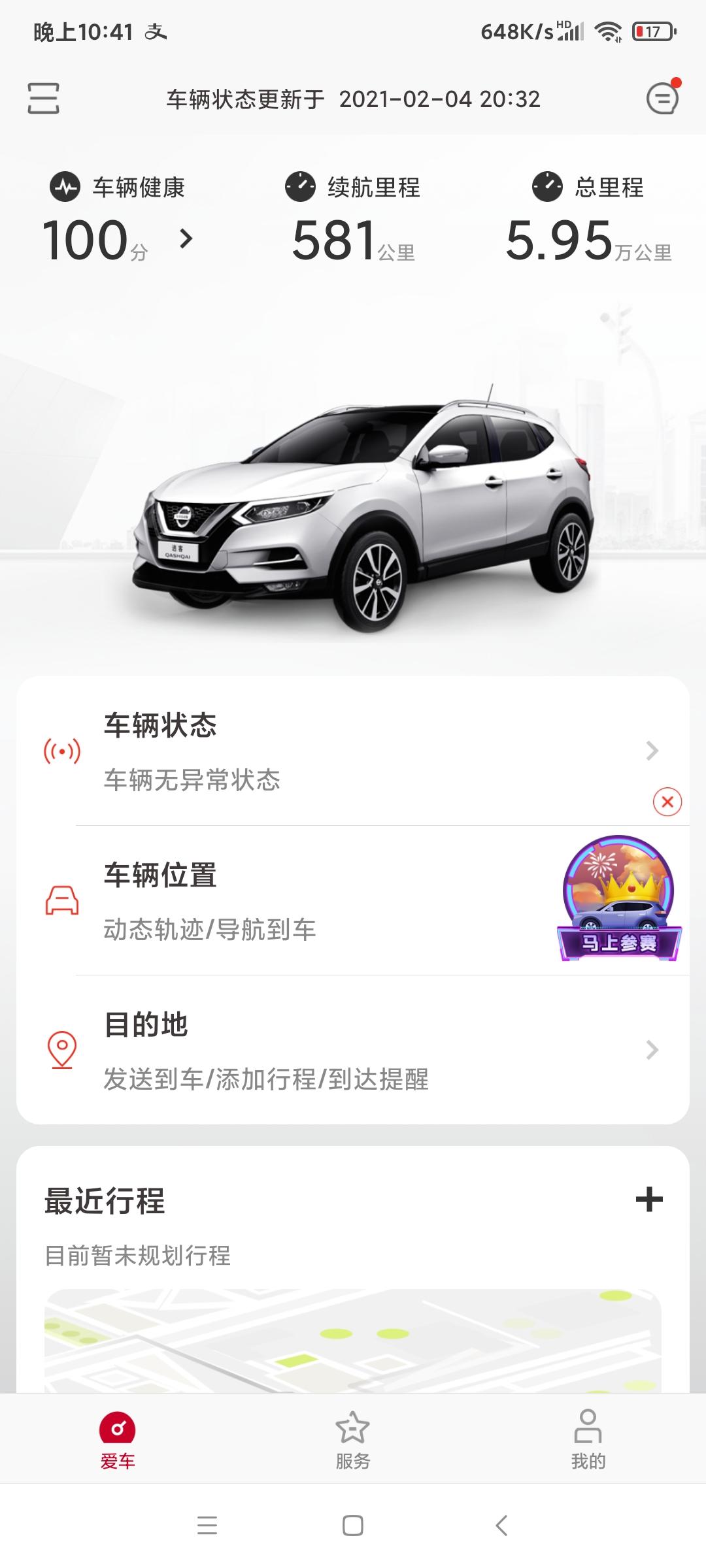Open 目的地 row
The height and width of the screenshot is (1568, 706).
click(353, 1050)
